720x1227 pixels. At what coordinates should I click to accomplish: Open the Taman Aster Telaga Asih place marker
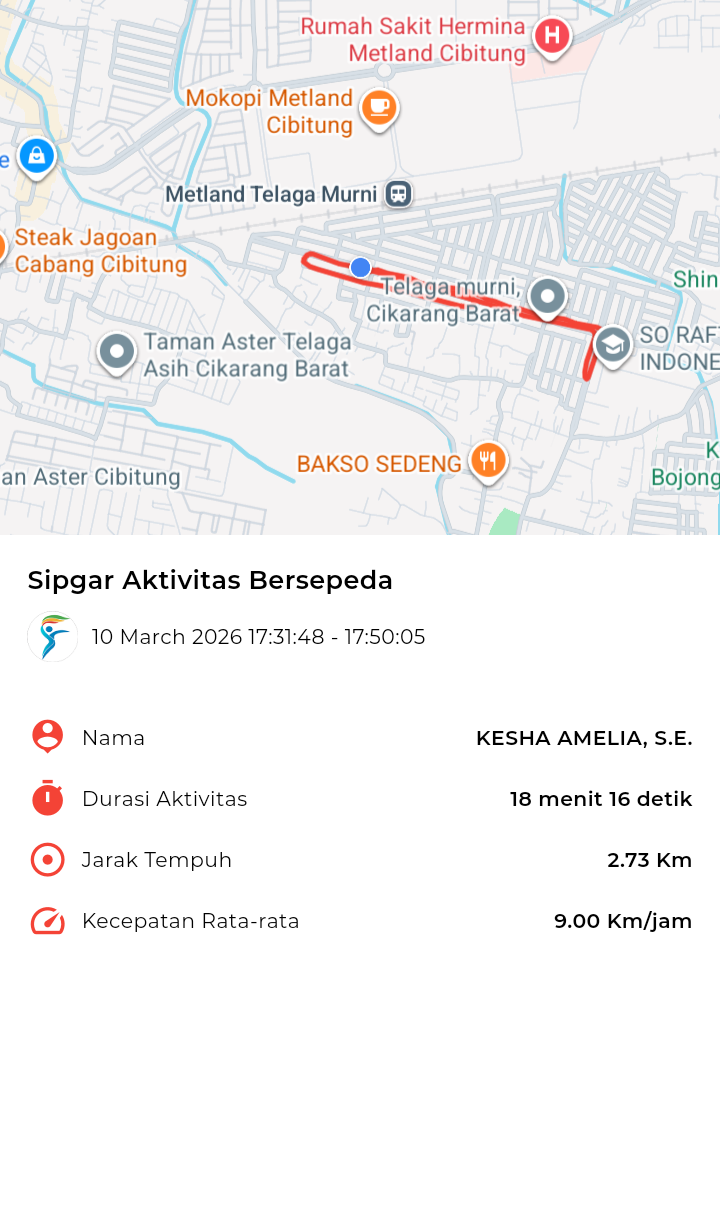117,352
